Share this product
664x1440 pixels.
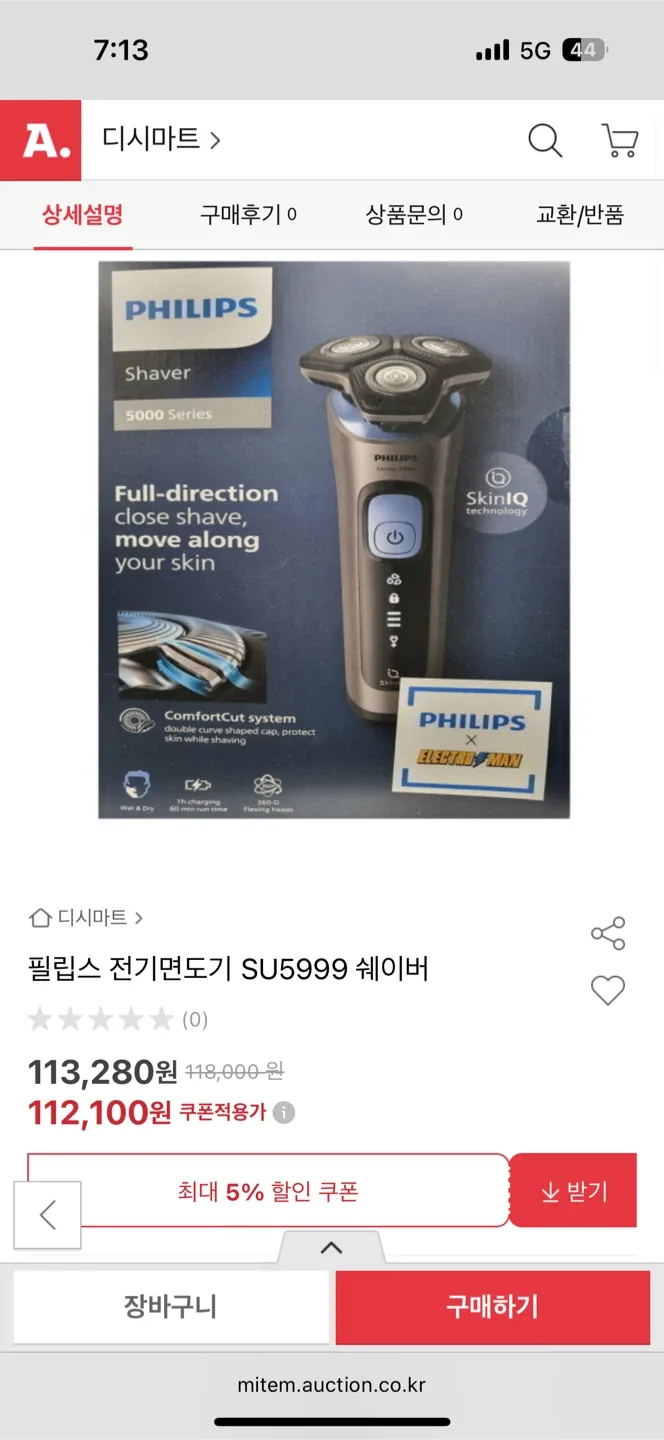(x=608, y=933)
